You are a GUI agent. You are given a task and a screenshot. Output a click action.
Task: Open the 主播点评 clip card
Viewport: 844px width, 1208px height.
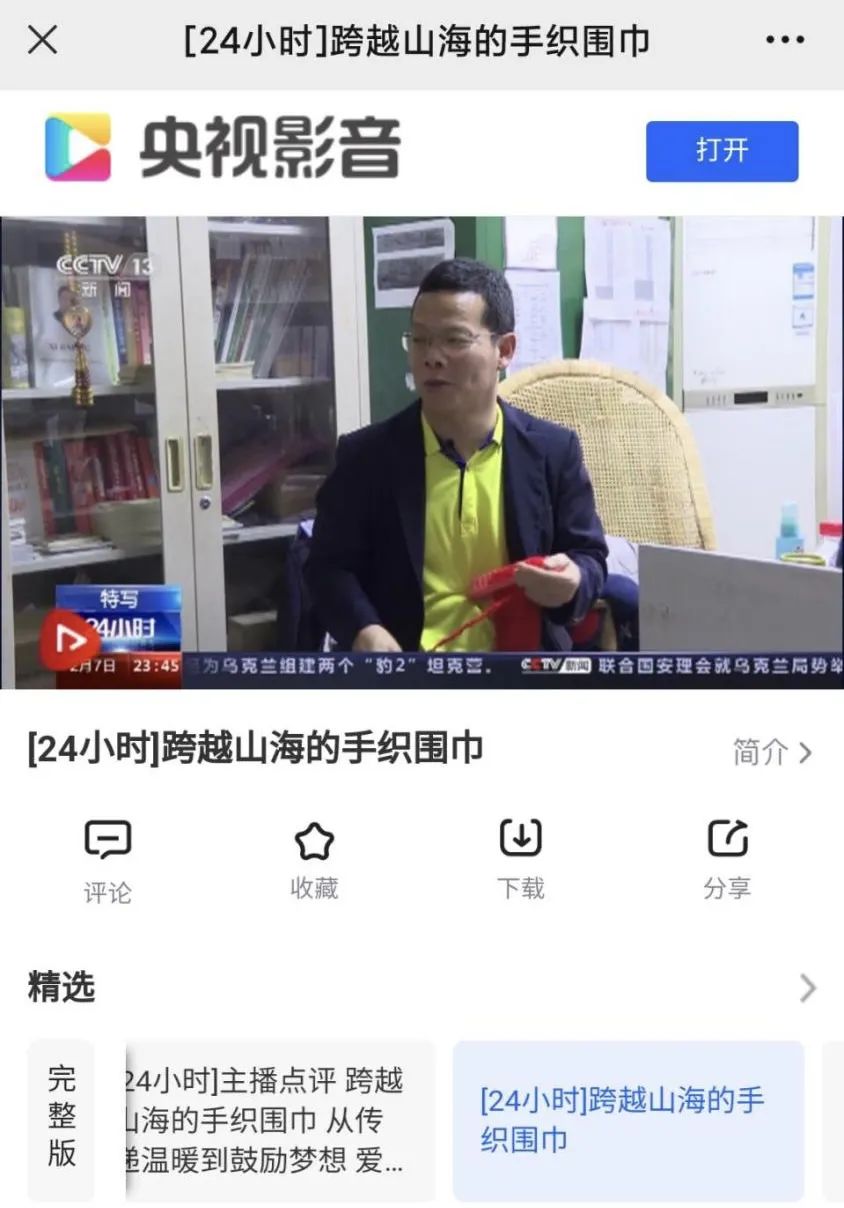pyautogui.click(x=280, y=1120)
